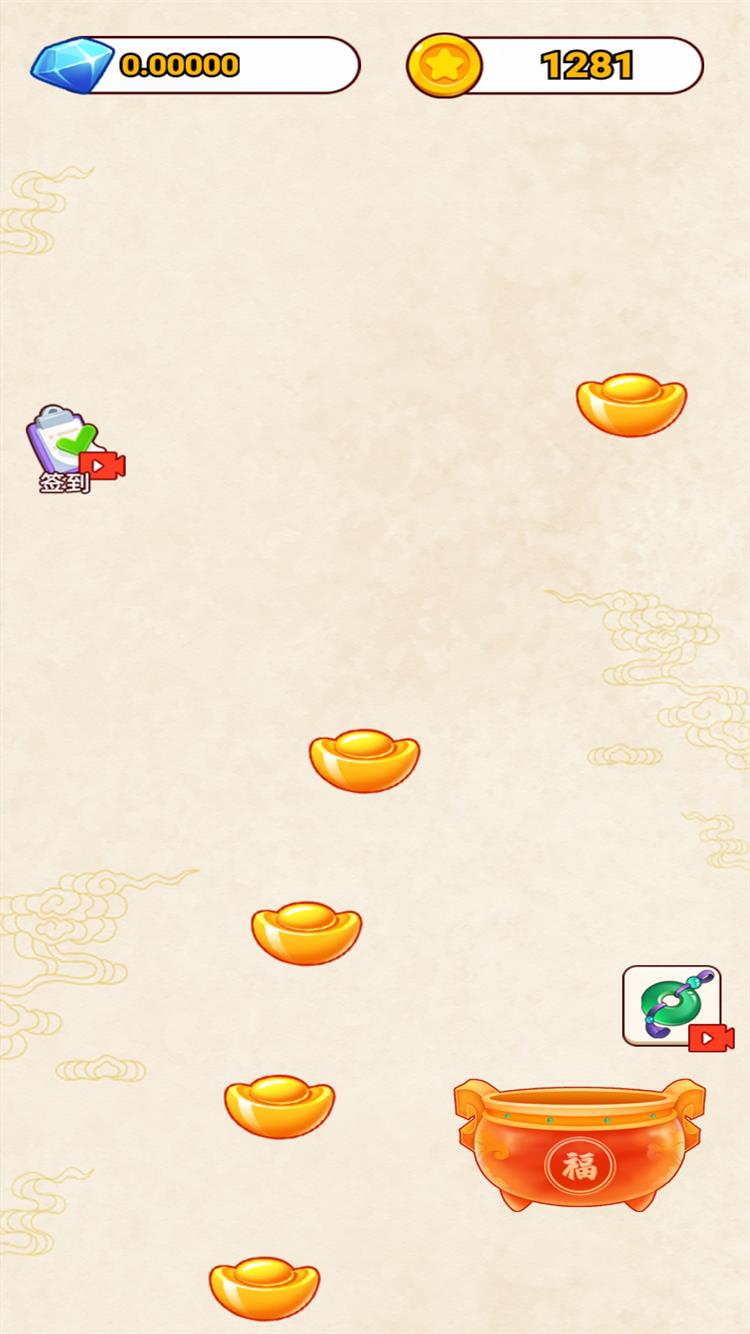Open the 签到 daily check-in icon

[70, 448]
